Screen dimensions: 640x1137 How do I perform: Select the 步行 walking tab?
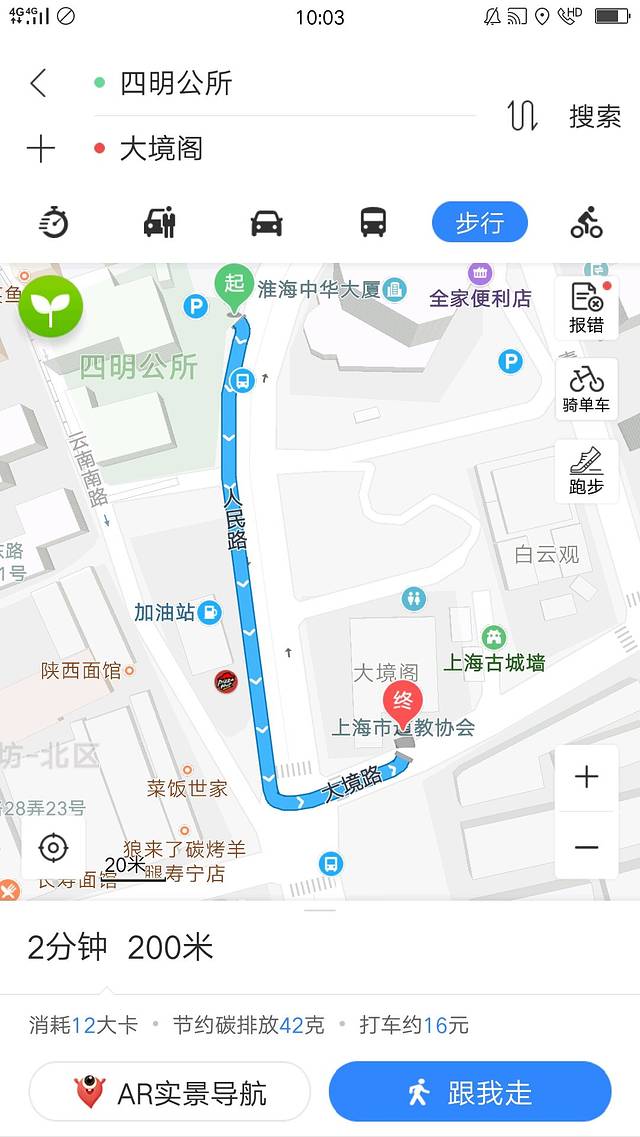pos(479,222)
